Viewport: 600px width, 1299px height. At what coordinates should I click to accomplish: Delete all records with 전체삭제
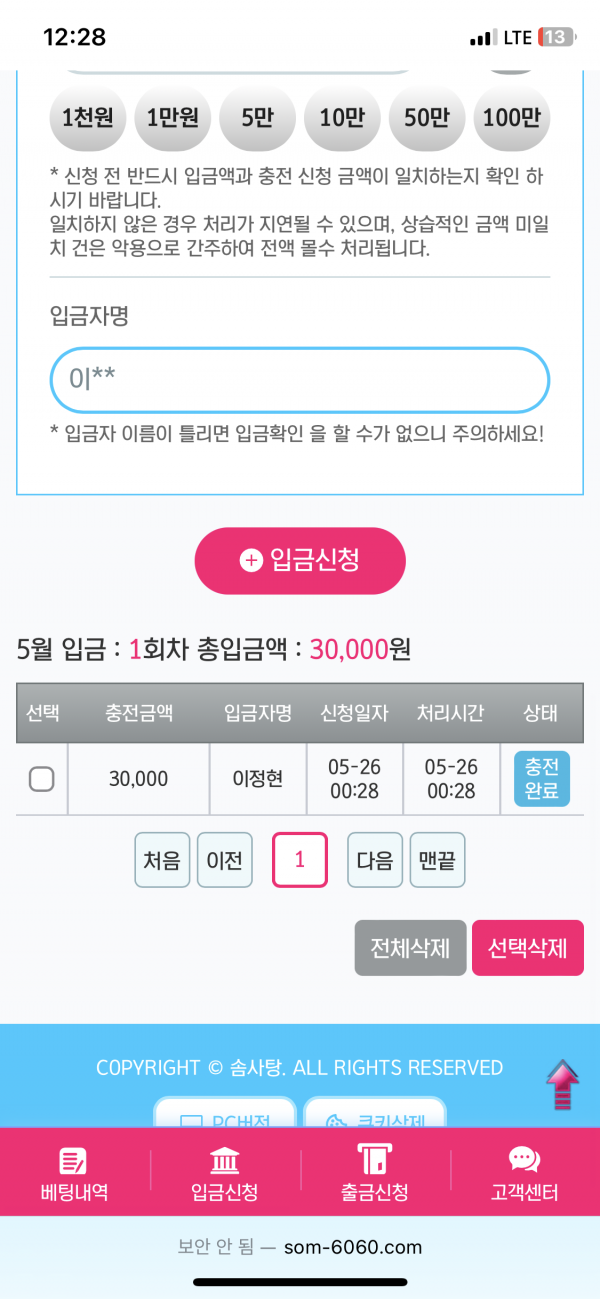point(410,948)
